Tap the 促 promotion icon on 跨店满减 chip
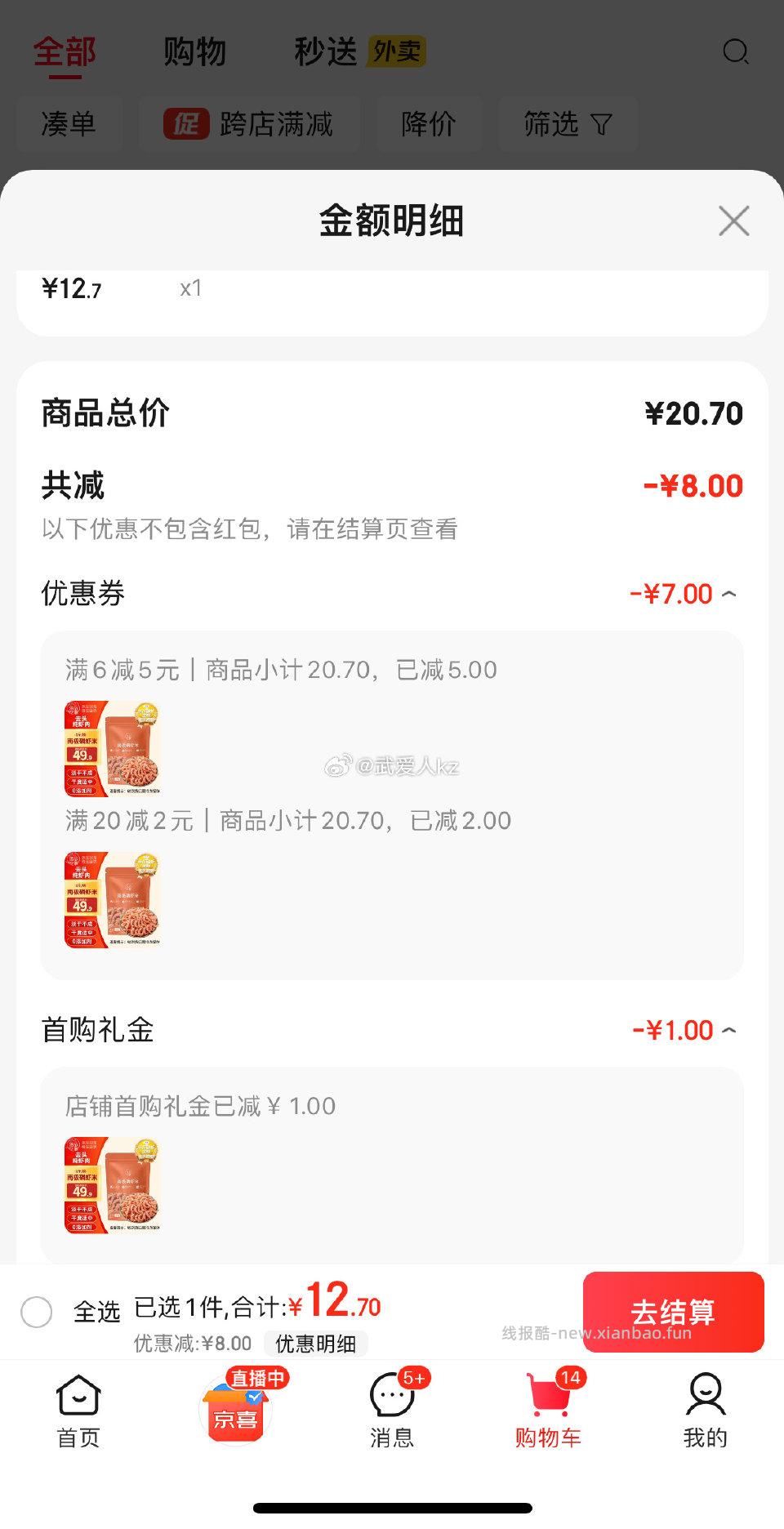Viewport: 784px width, 1529px height. click(x=186, y=124)
